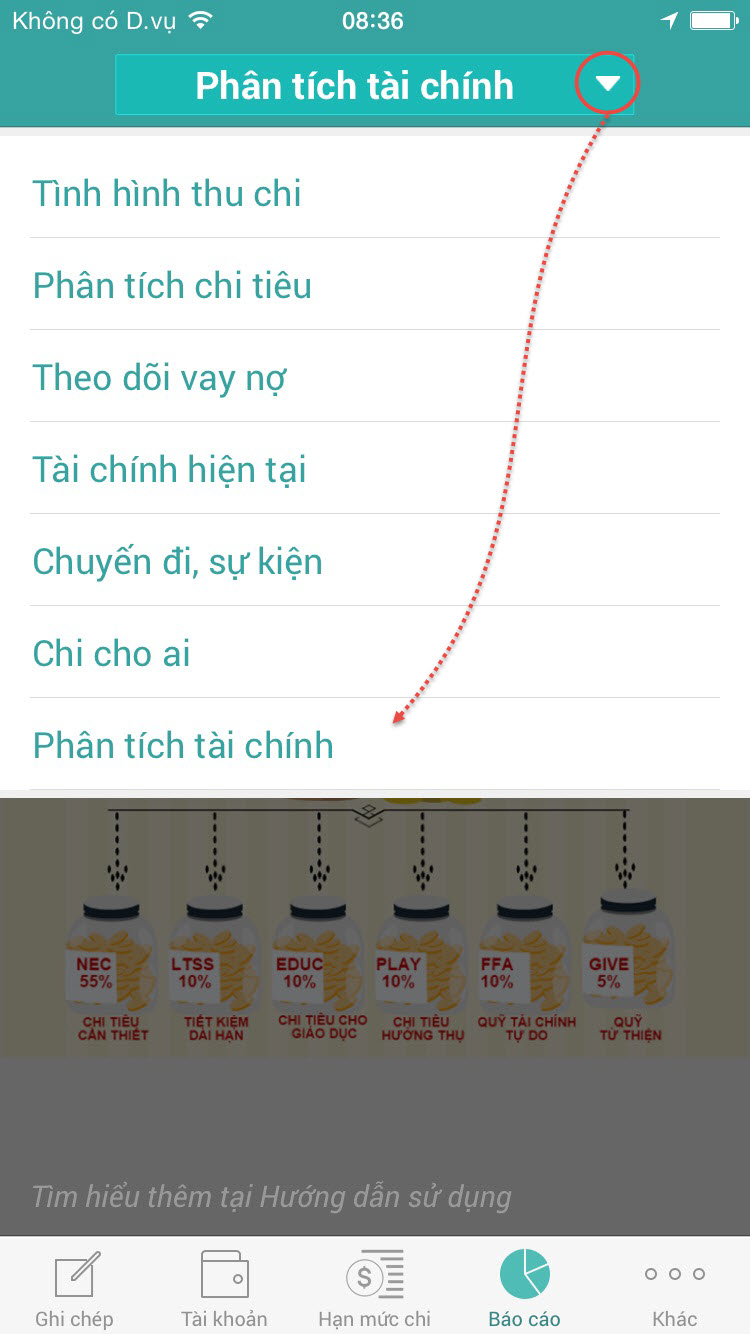Select Tình hình thu chi report
Screen dimensions: 750x1334
point(167,194)
